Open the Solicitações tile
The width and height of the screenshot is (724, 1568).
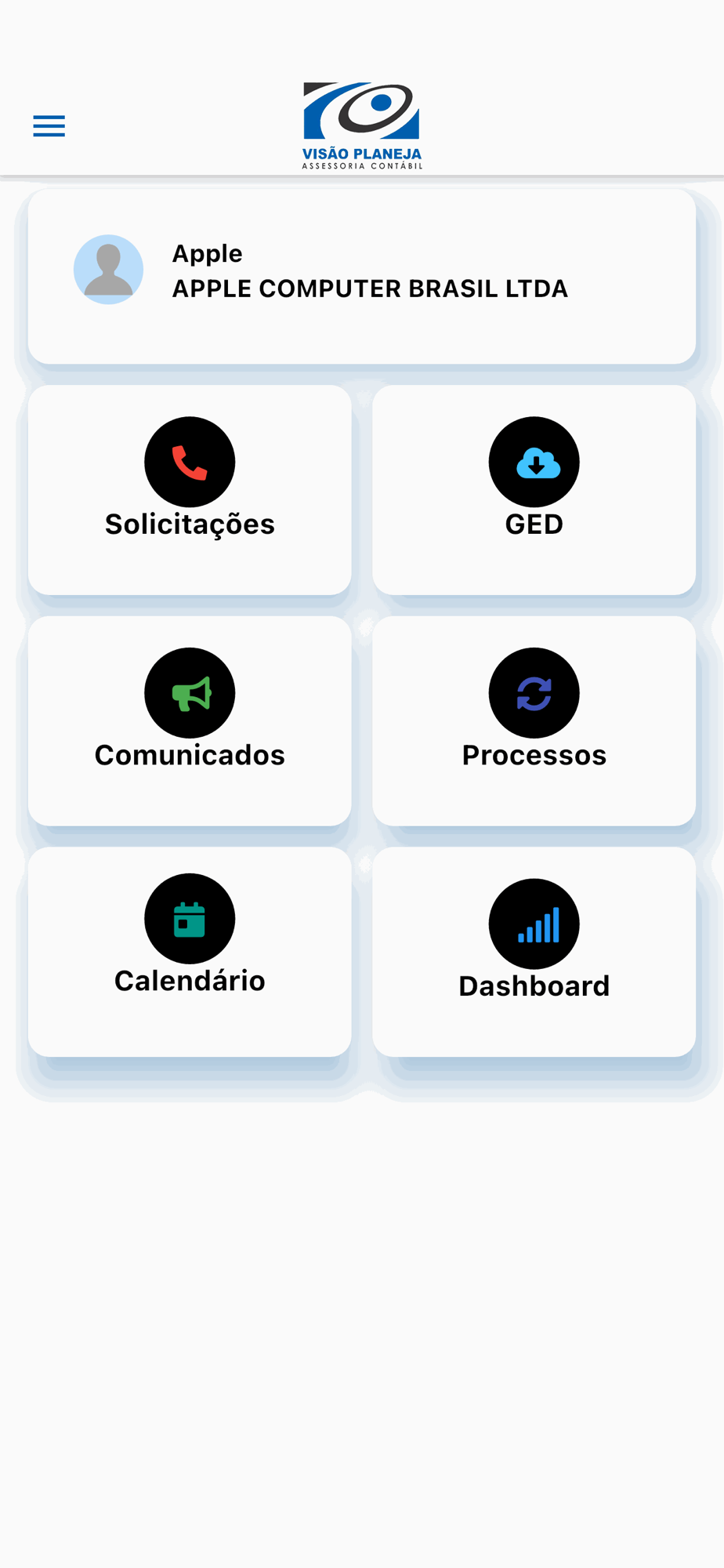(190, 490)
